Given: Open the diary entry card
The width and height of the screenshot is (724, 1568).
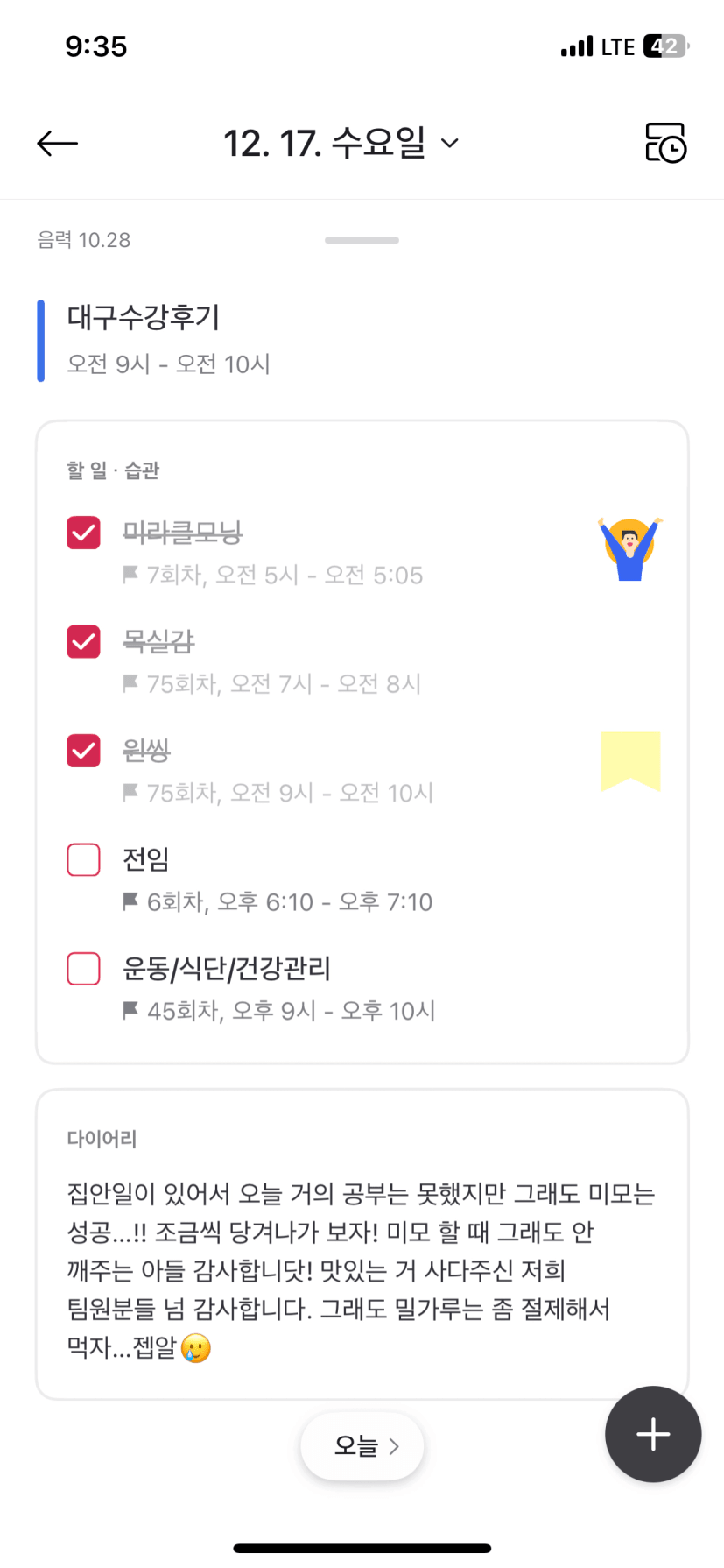Looking at the screenshot, I should pos(362,1244).
